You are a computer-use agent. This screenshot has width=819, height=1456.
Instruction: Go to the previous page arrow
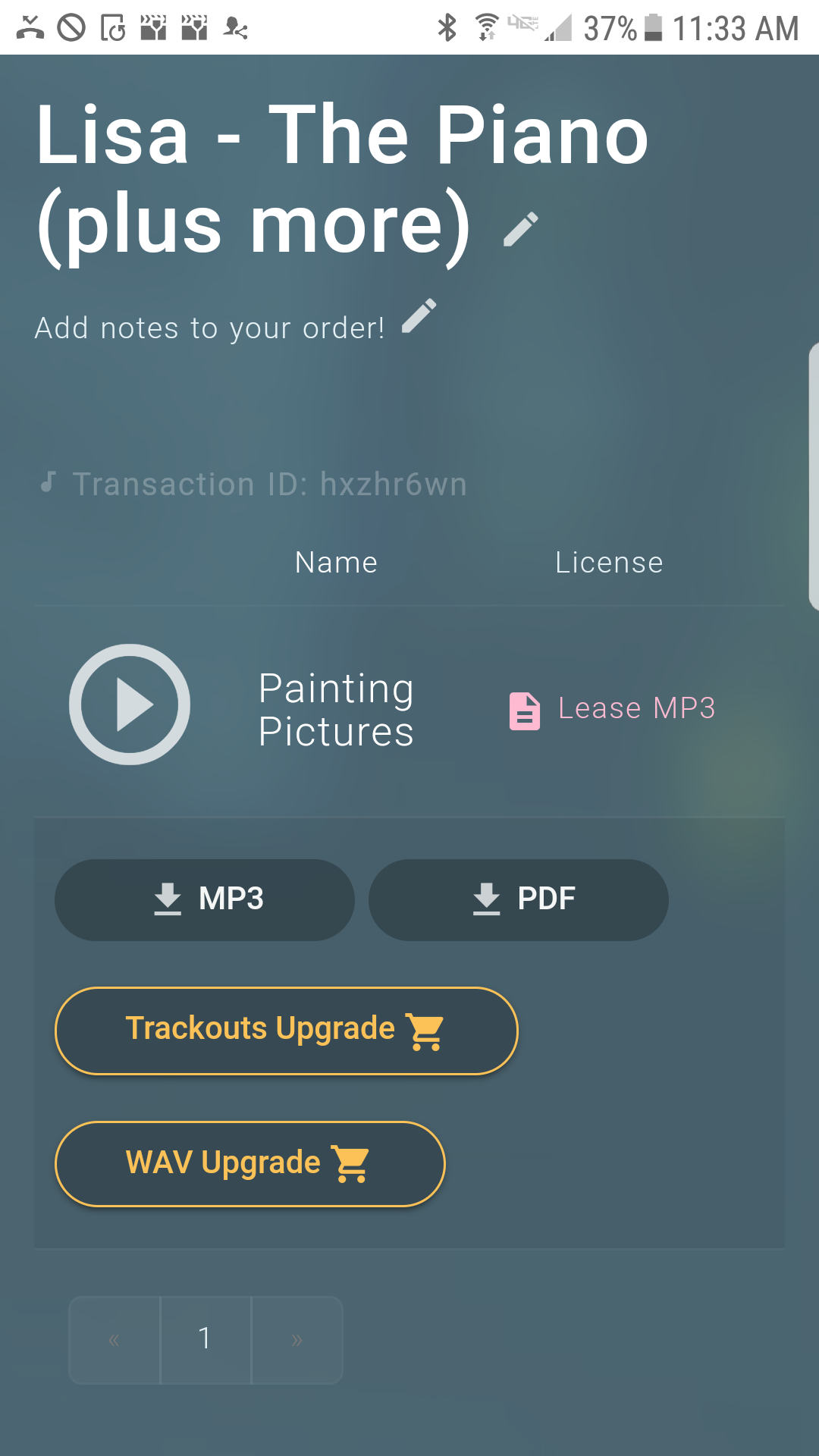point(115,1339)
